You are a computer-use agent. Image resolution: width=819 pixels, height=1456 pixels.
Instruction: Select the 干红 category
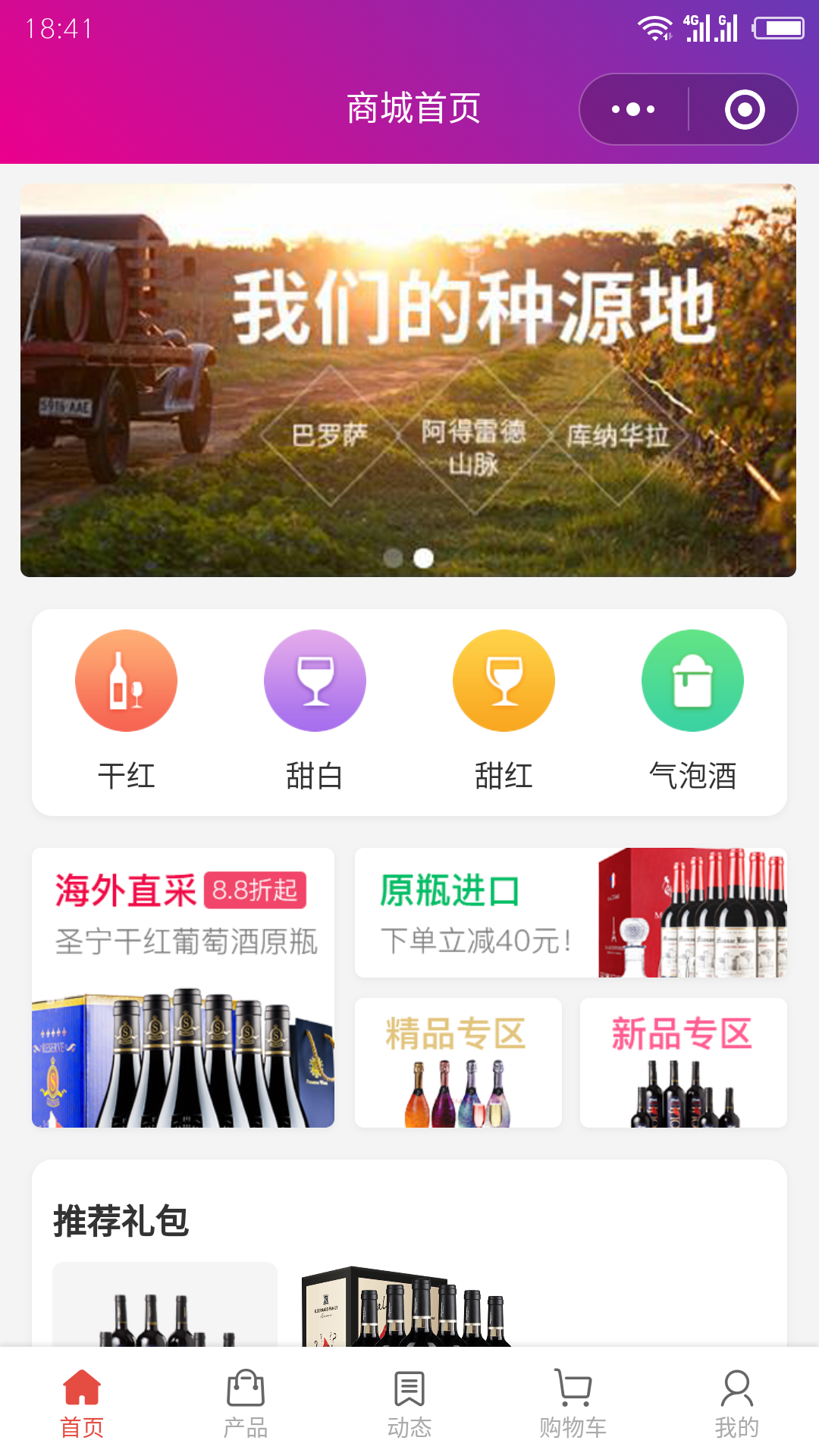(x=126, y=710)
